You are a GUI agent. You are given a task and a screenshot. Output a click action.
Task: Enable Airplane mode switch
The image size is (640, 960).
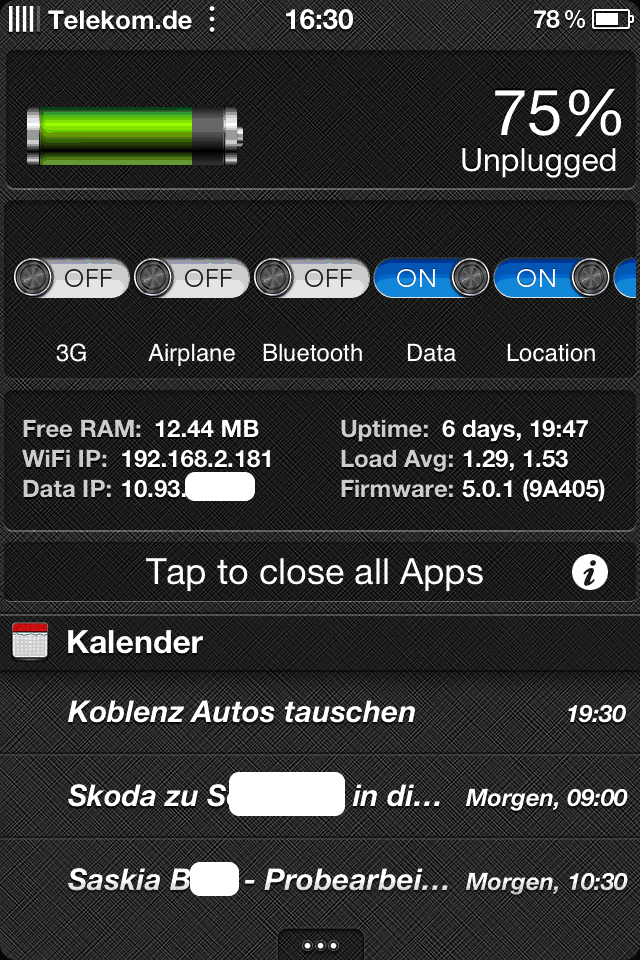[191, 278]
